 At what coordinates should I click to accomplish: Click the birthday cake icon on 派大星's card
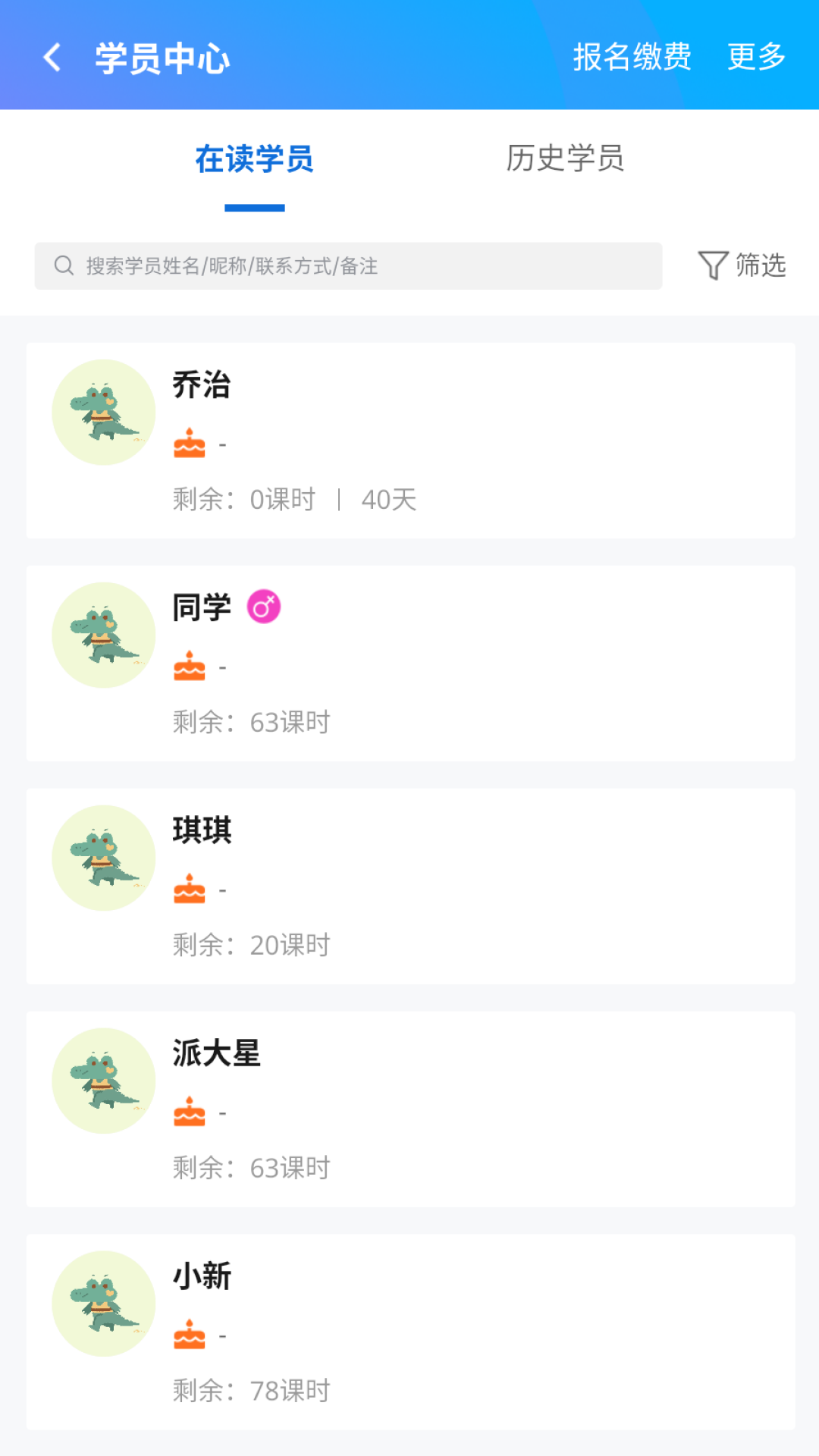pyautogui.click(x=190, y=1111)
